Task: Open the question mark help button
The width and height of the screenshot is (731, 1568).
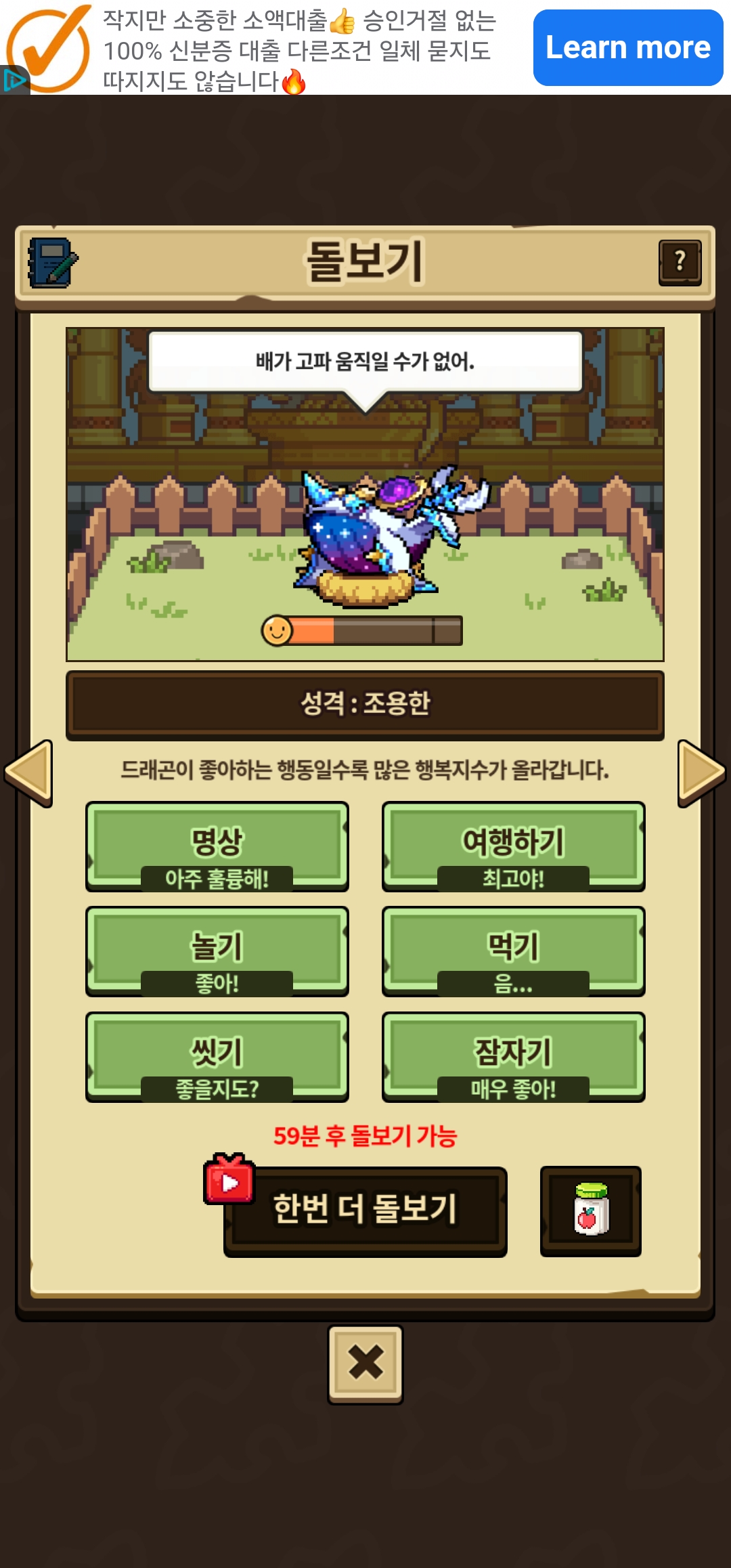Action: (680, 262)
